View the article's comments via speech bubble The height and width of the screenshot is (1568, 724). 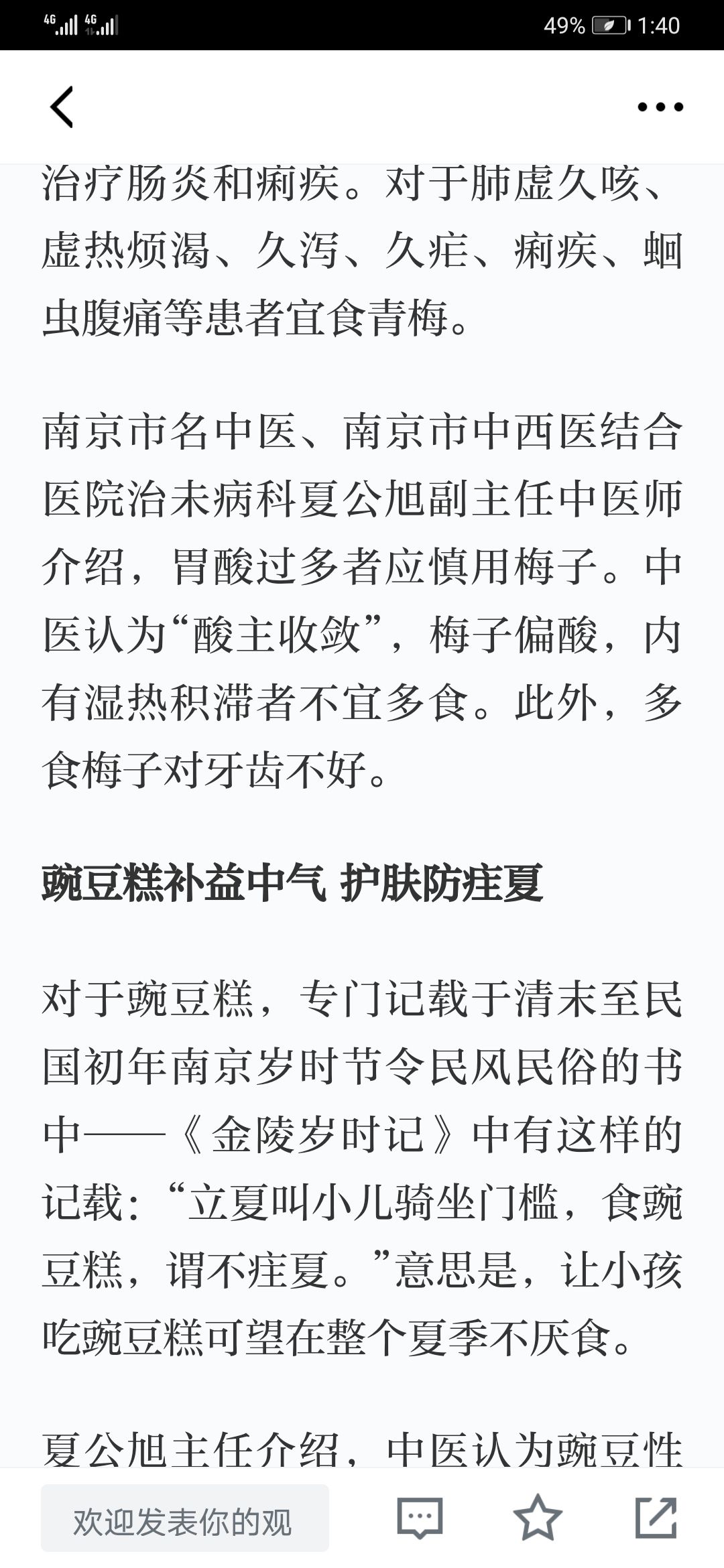(x=420, y=1518)
